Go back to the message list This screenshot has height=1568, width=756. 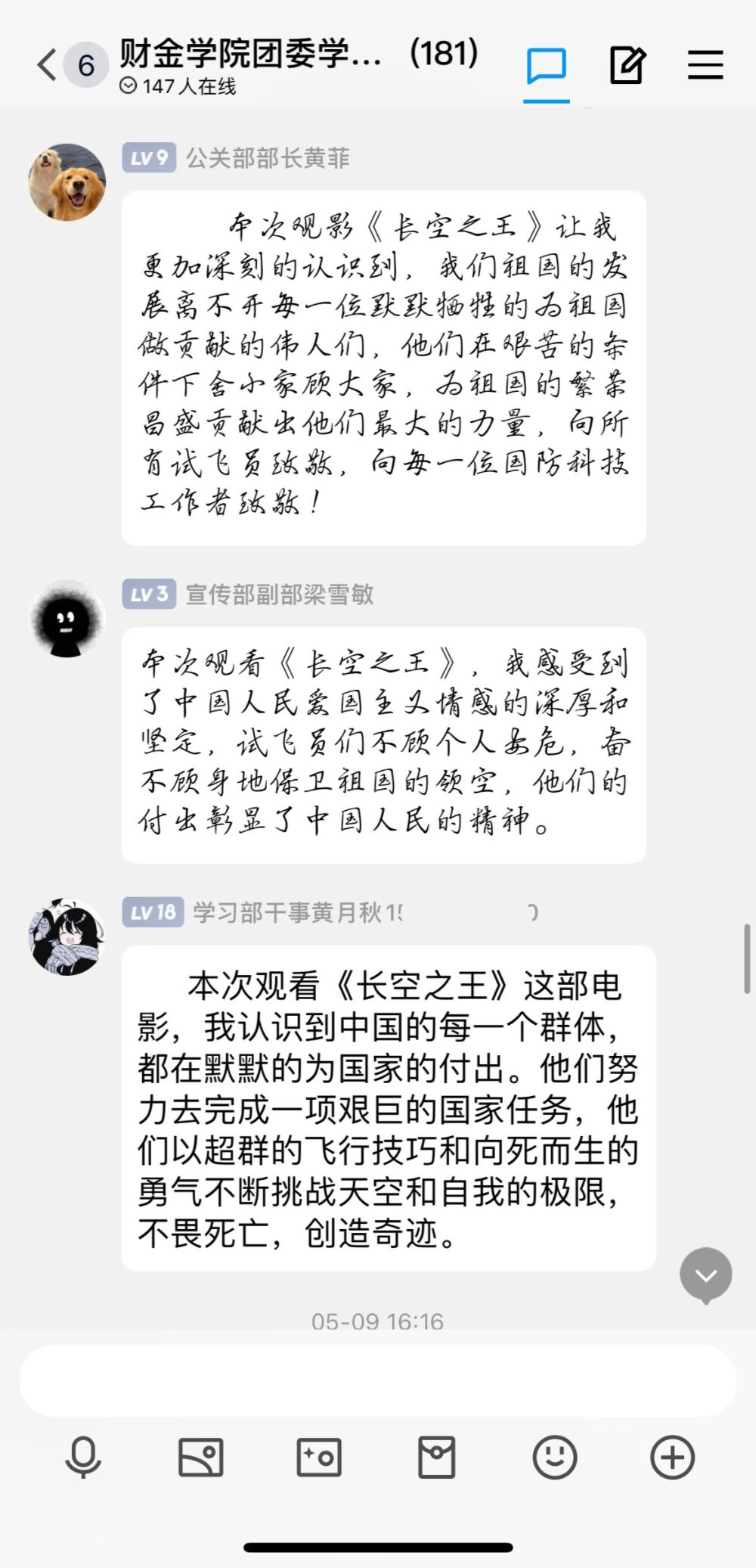pyautogui.click(x=47, y=65)
